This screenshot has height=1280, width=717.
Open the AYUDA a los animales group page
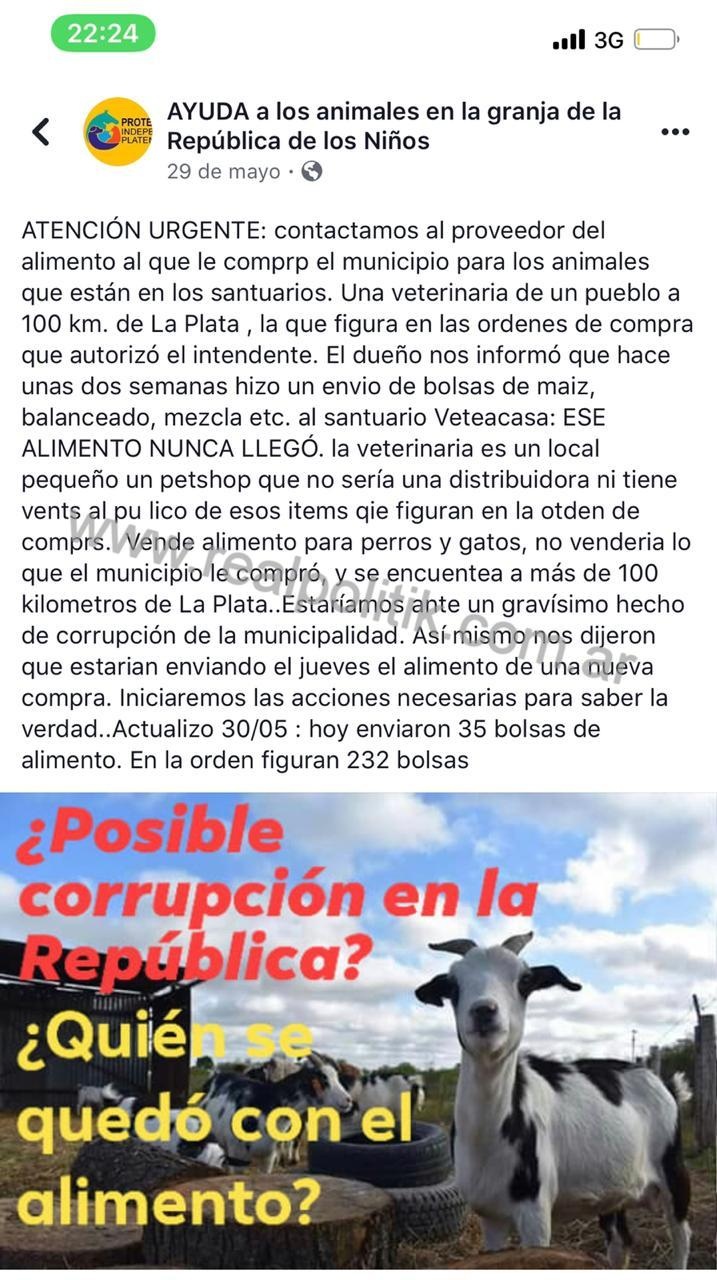click(393, 126)
